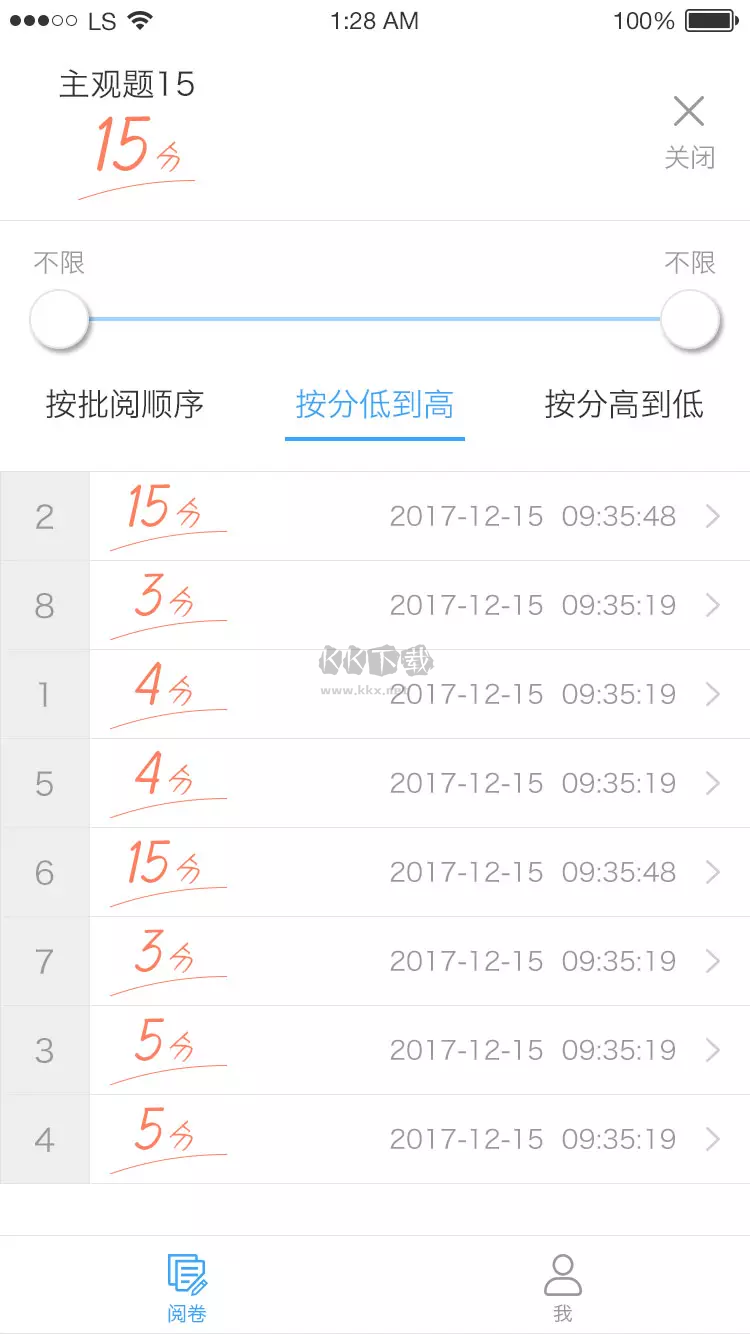Click the right 不限 slider knob

pyautogui.click(x=690, y=318)
